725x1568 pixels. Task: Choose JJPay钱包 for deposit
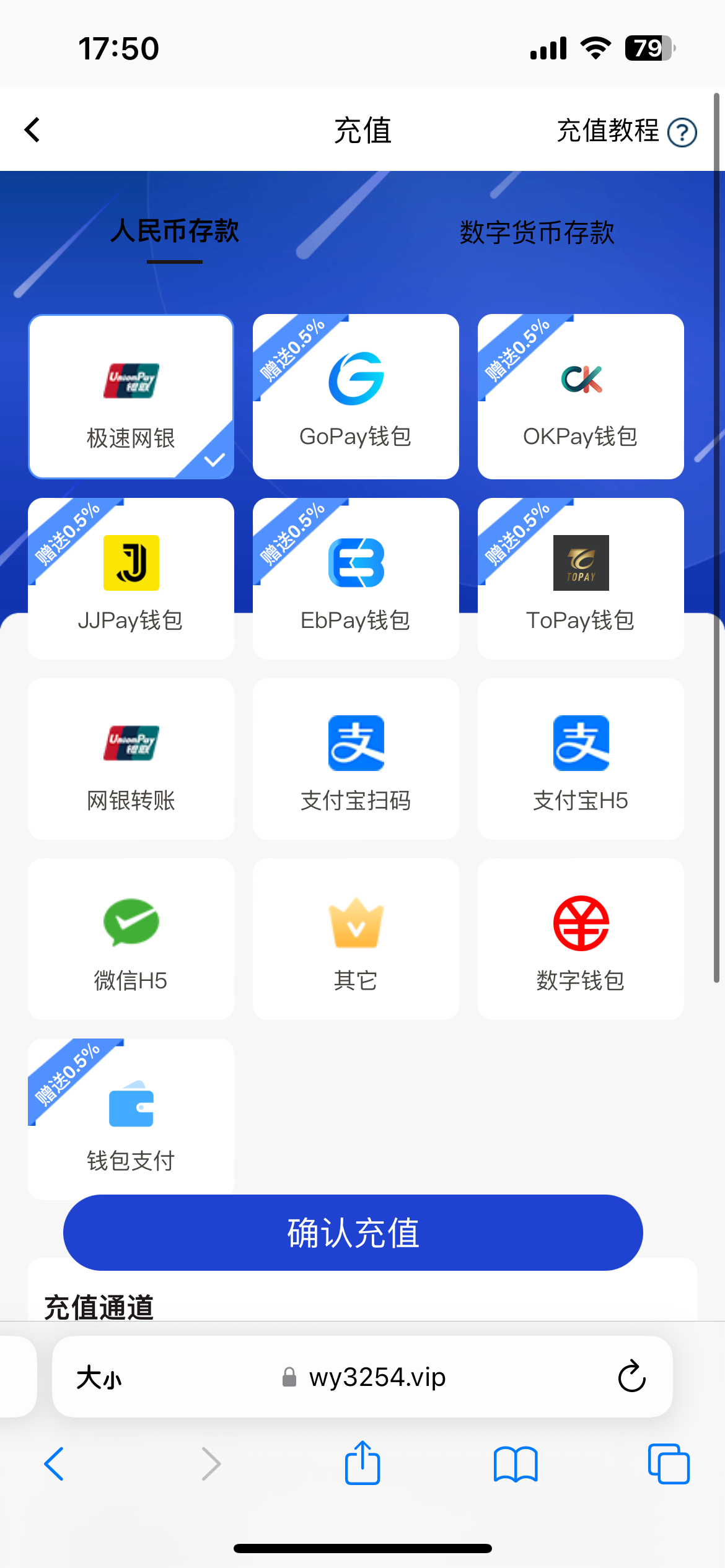[131, 579]
